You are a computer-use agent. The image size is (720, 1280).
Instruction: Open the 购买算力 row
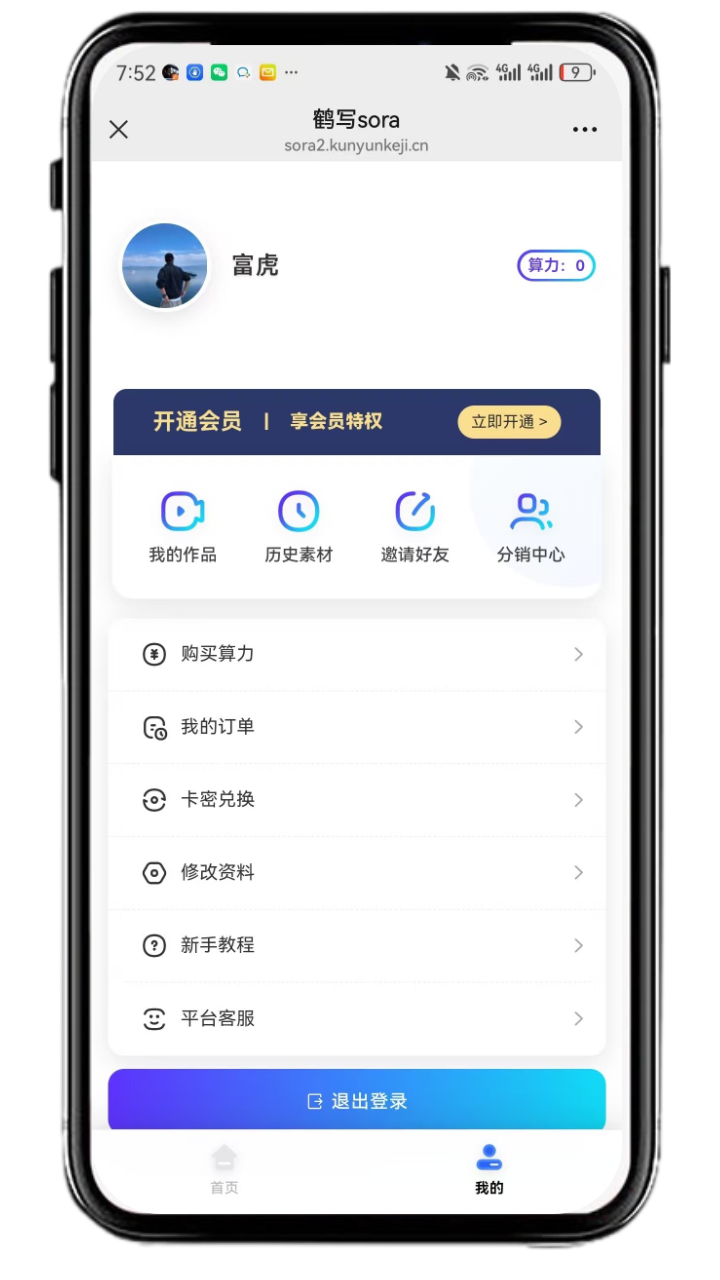point(357,654)
